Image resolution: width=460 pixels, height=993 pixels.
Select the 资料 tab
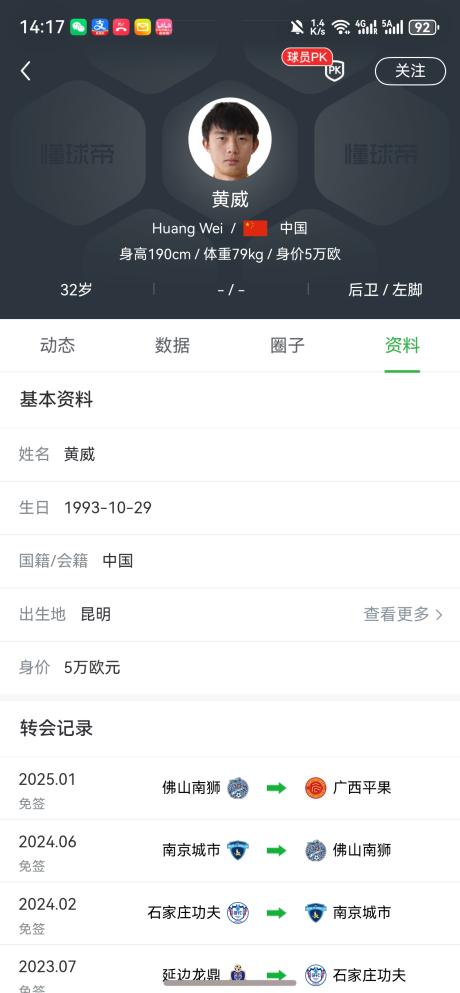coord(402,345)
